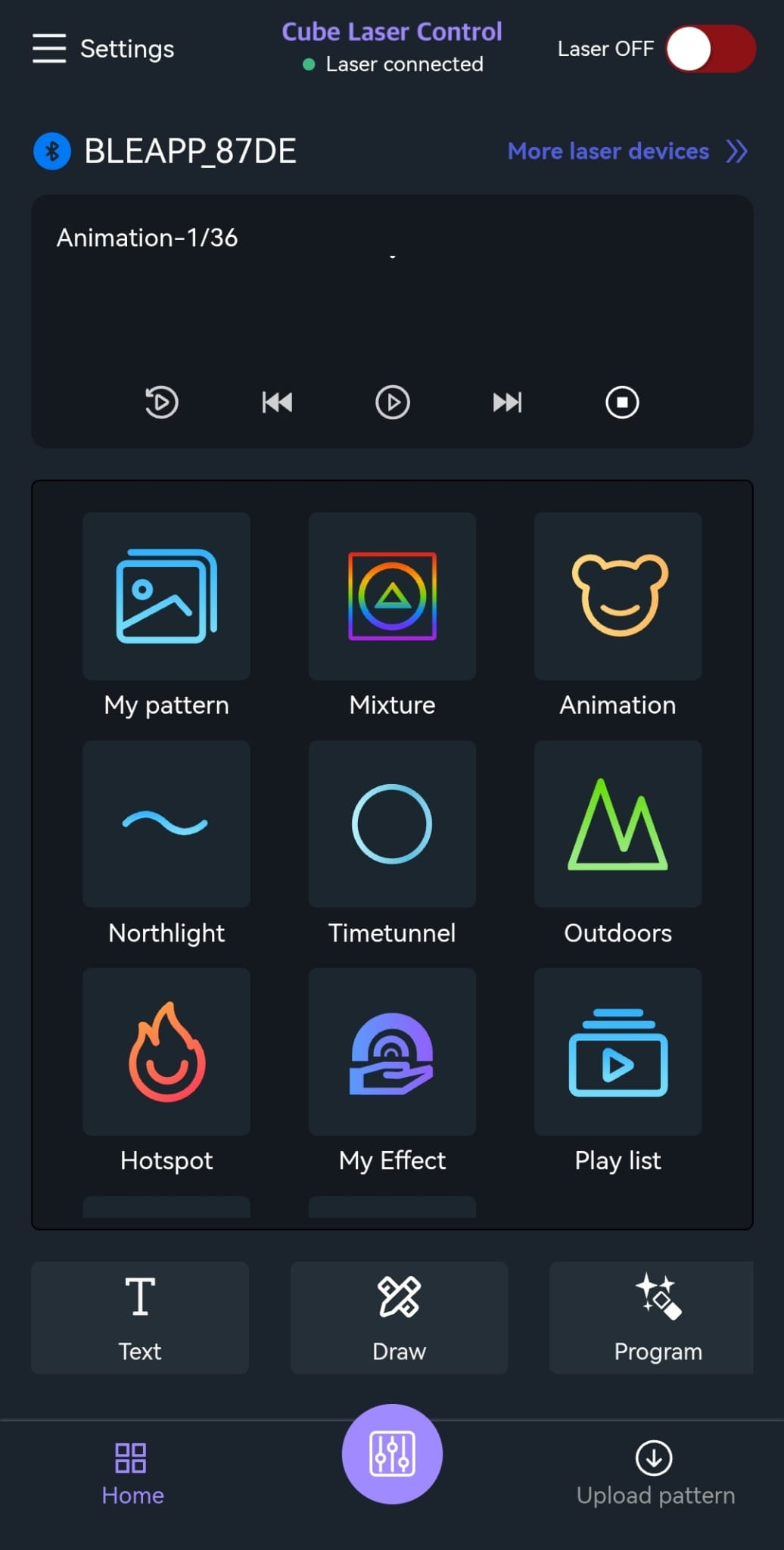This screenshot has height=1550, width=784.
Task: Choose the Northlight effect
Action: tap(166, 825)
